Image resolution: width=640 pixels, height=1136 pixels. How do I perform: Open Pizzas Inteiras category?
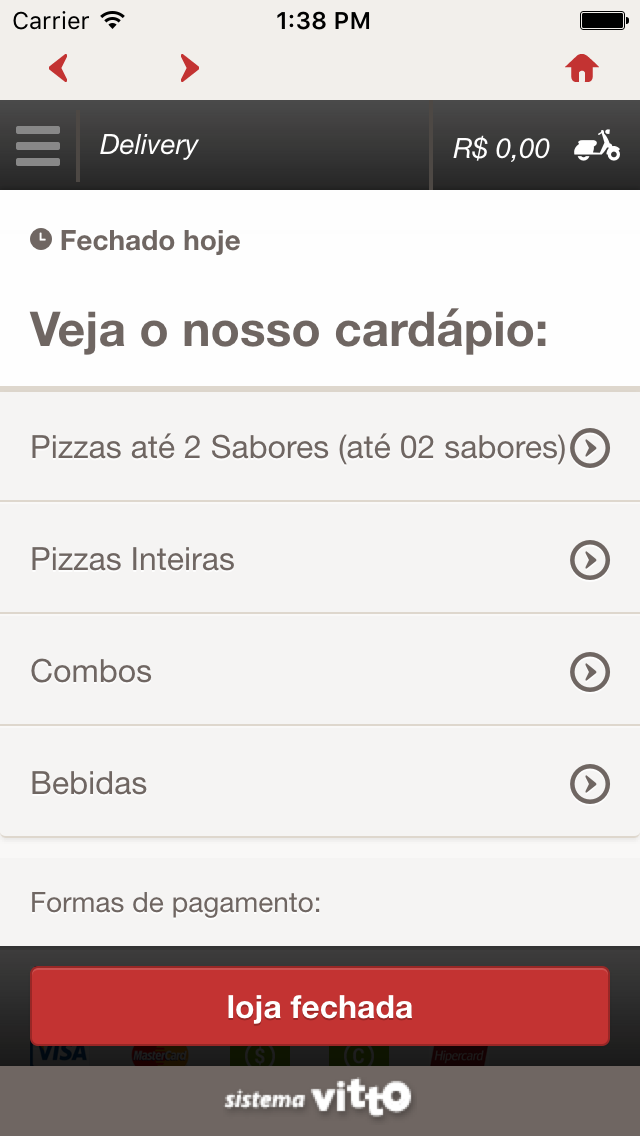(320, 559)
